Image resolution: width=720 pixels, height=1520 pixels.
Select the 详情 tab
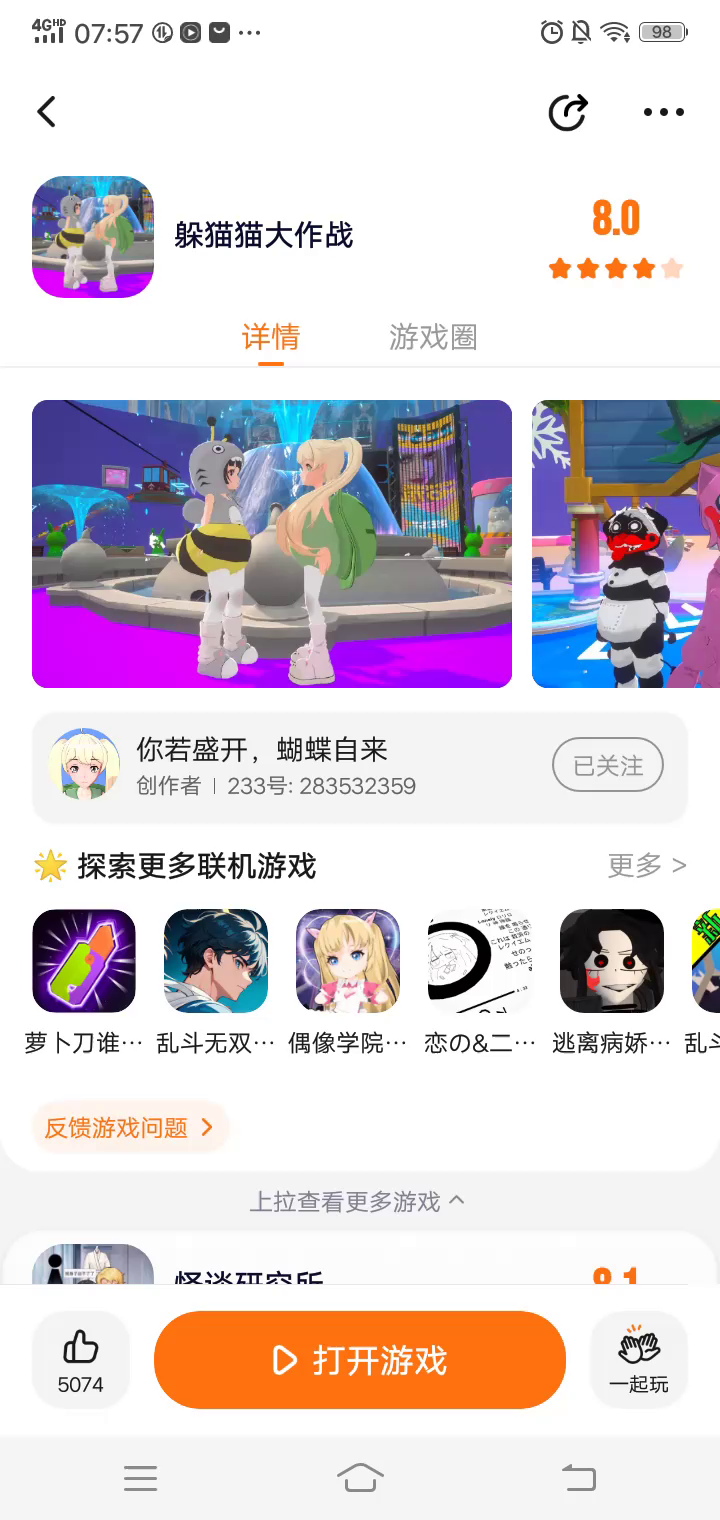tap(271, 337)
